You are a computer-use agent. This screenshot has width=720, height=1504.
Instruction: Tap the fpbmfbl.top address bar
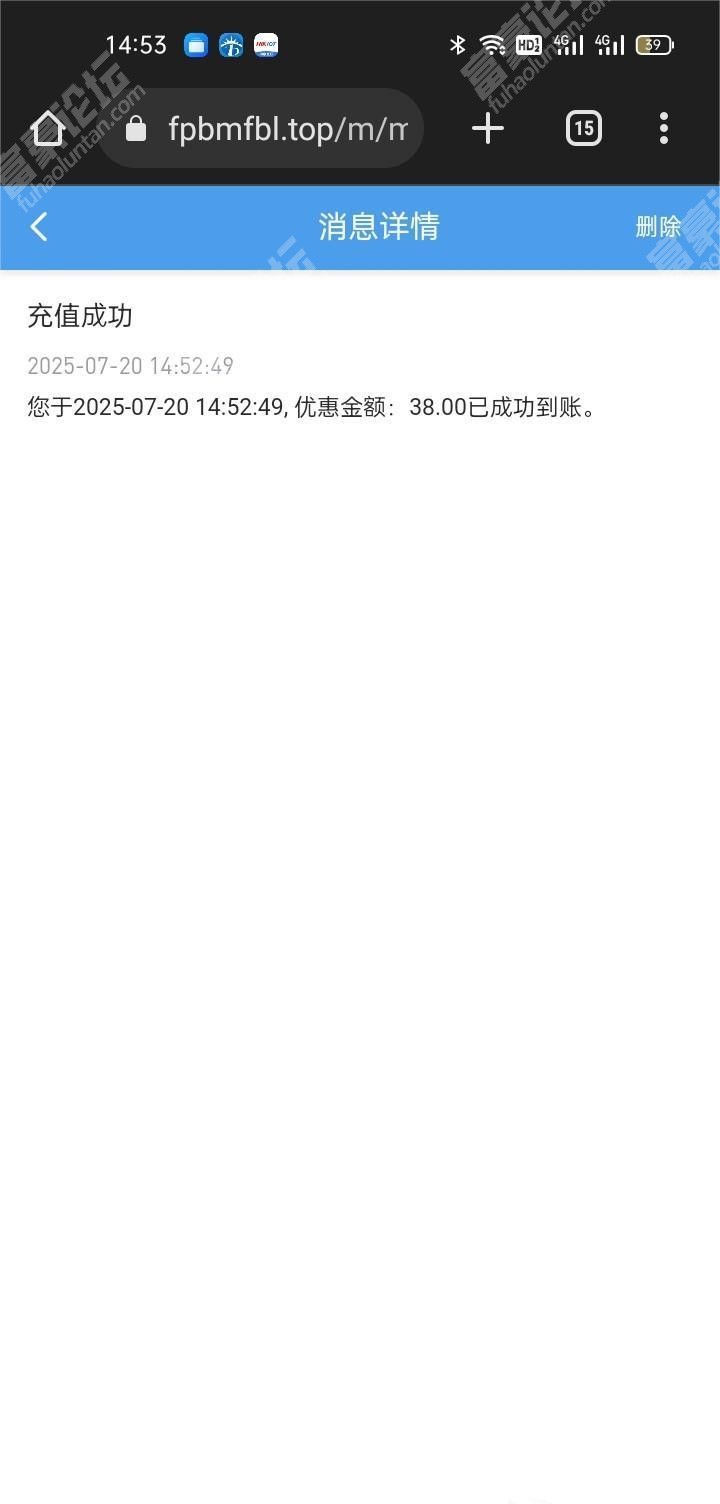(261, 128)
